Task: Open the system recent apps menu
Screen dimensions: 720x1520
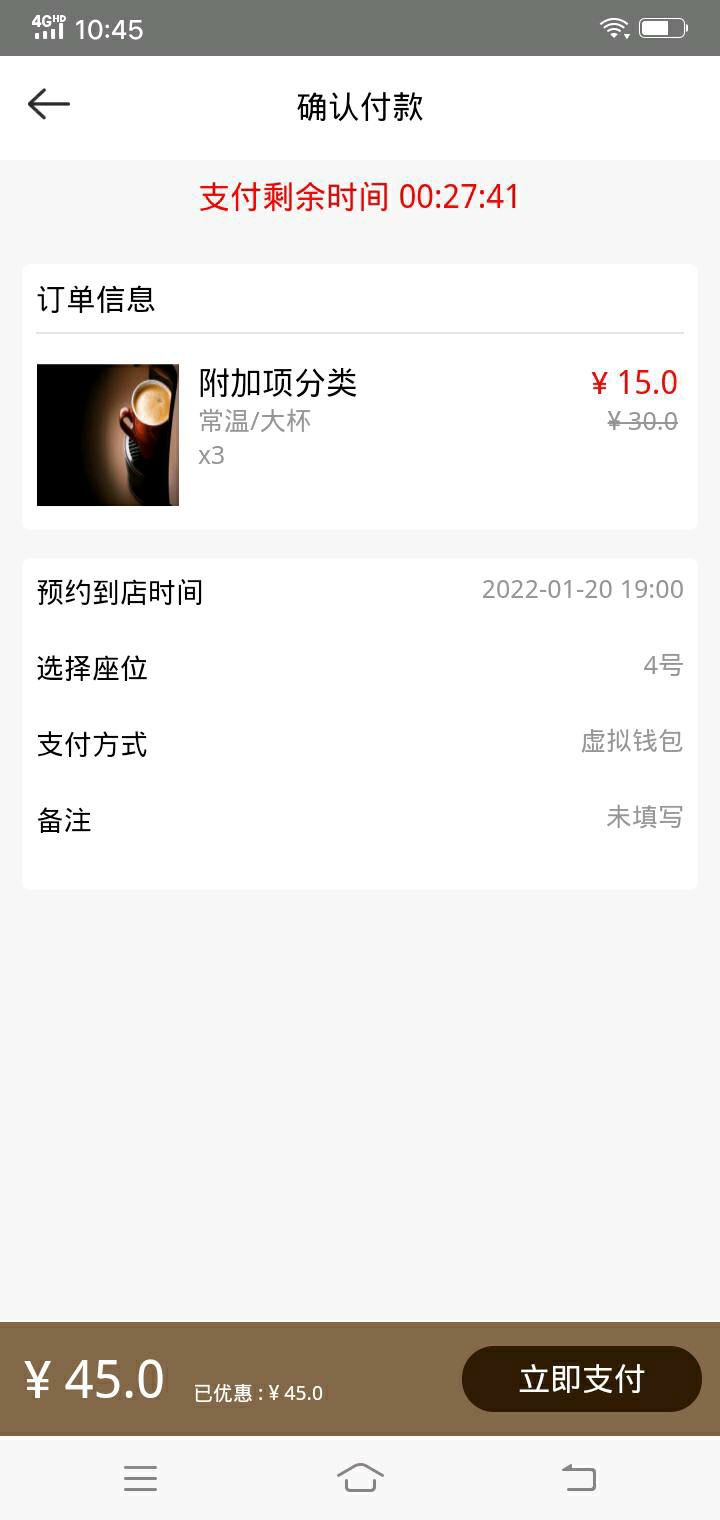Action: 140,1478
